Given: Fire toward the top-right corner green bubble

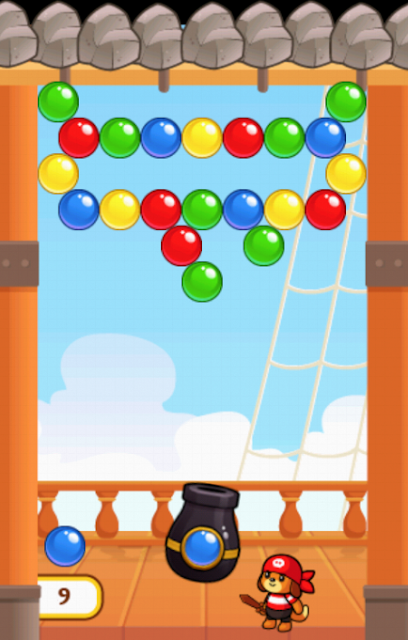Looking at the screenshot, I should click(346, 102).
